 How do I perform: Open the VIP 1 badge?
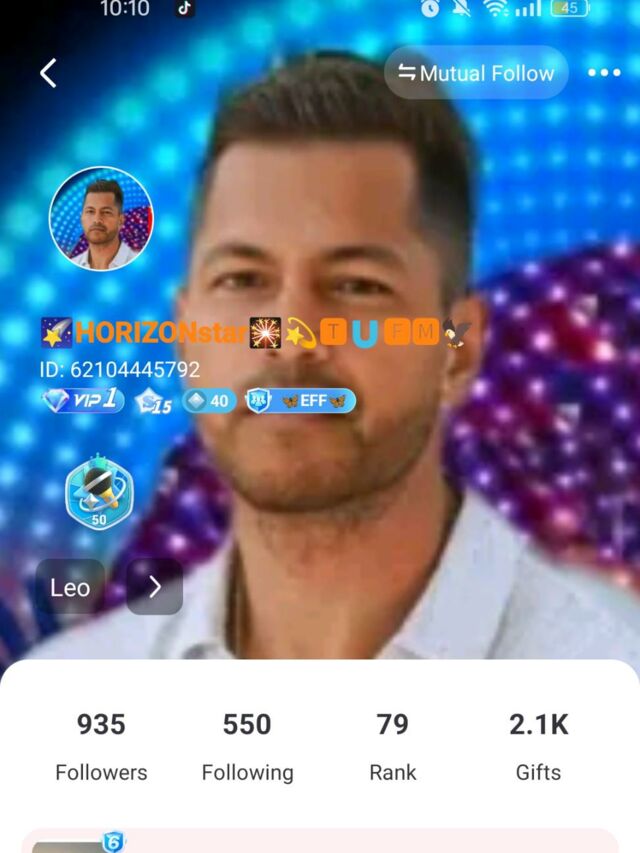pyautogui.click(x=82, y=401)
